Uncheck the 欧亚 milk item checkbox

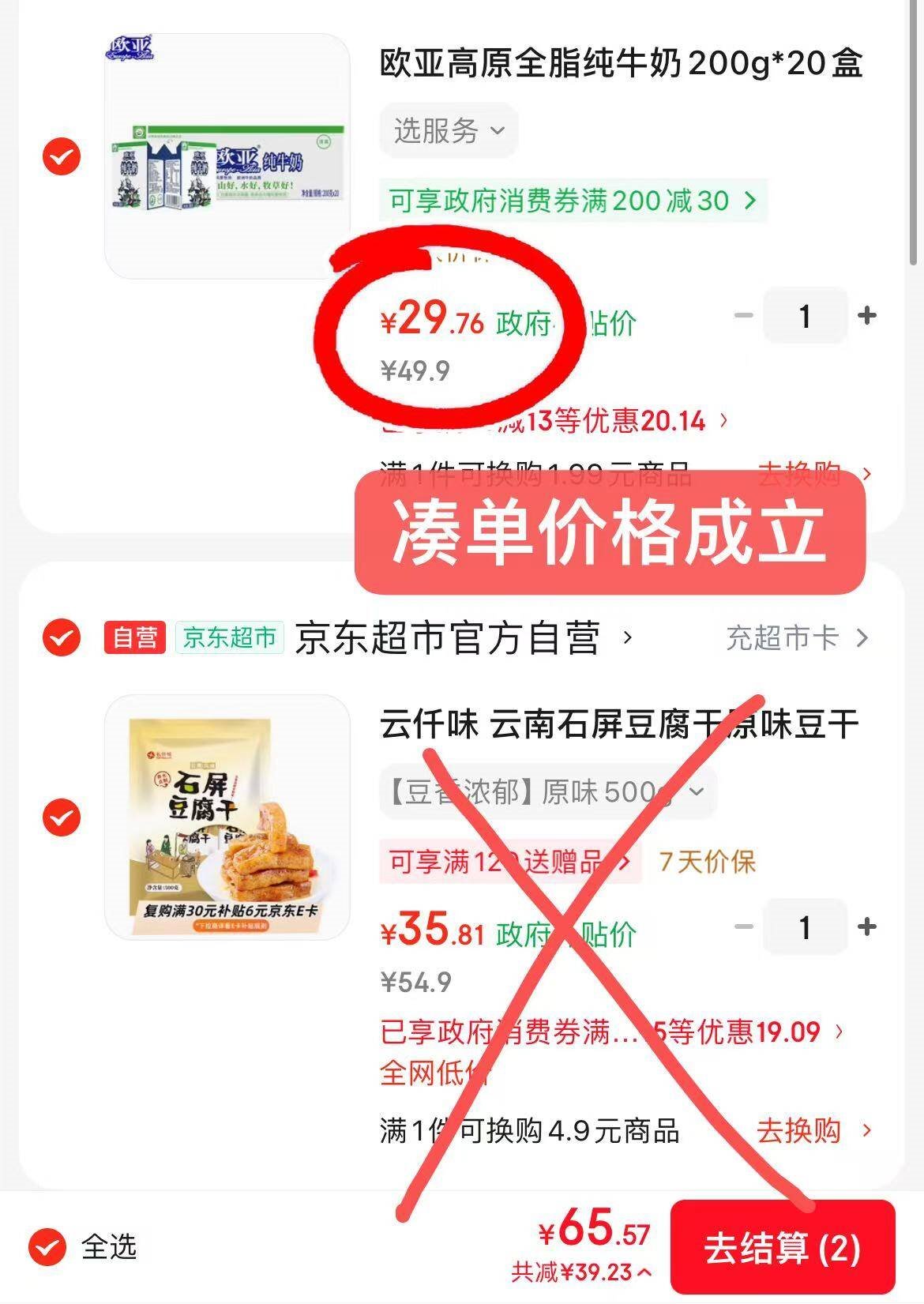tap(61, 156)
